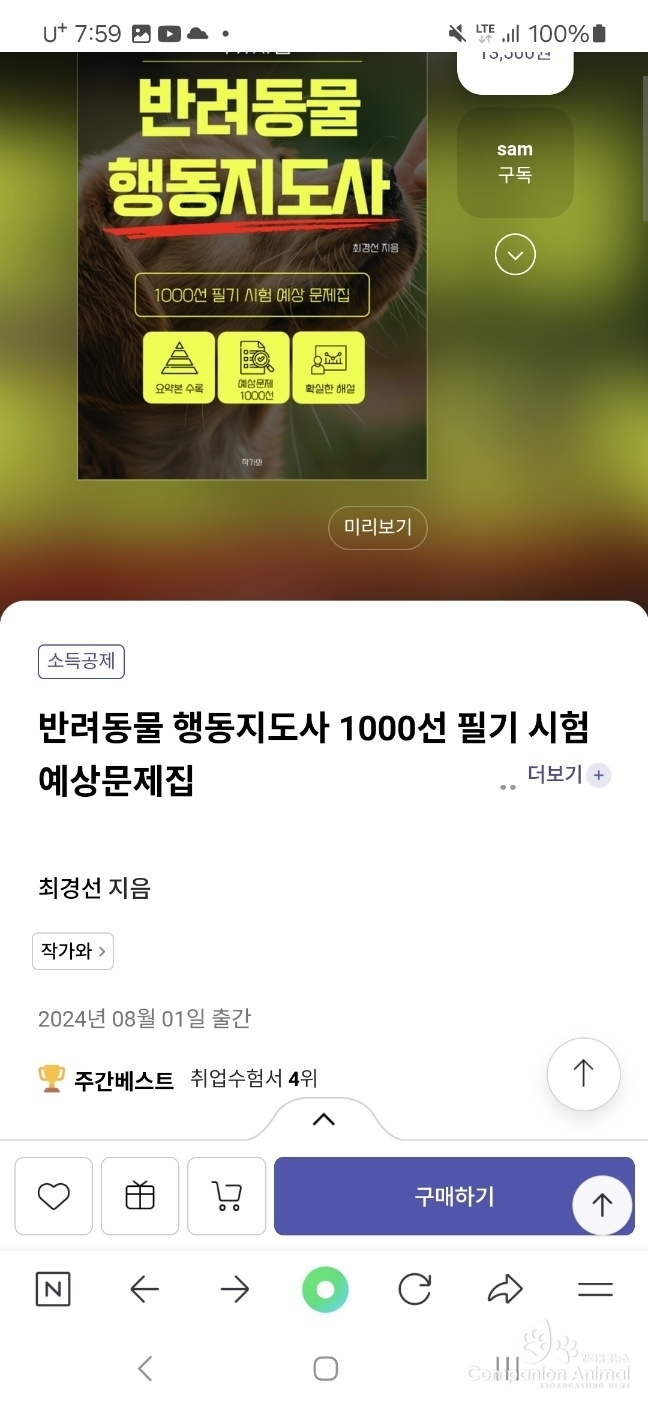The height and width of the screenshot is (1404, 648).
Task: Tap the system home button
Action: click(x=325, y=1368)
